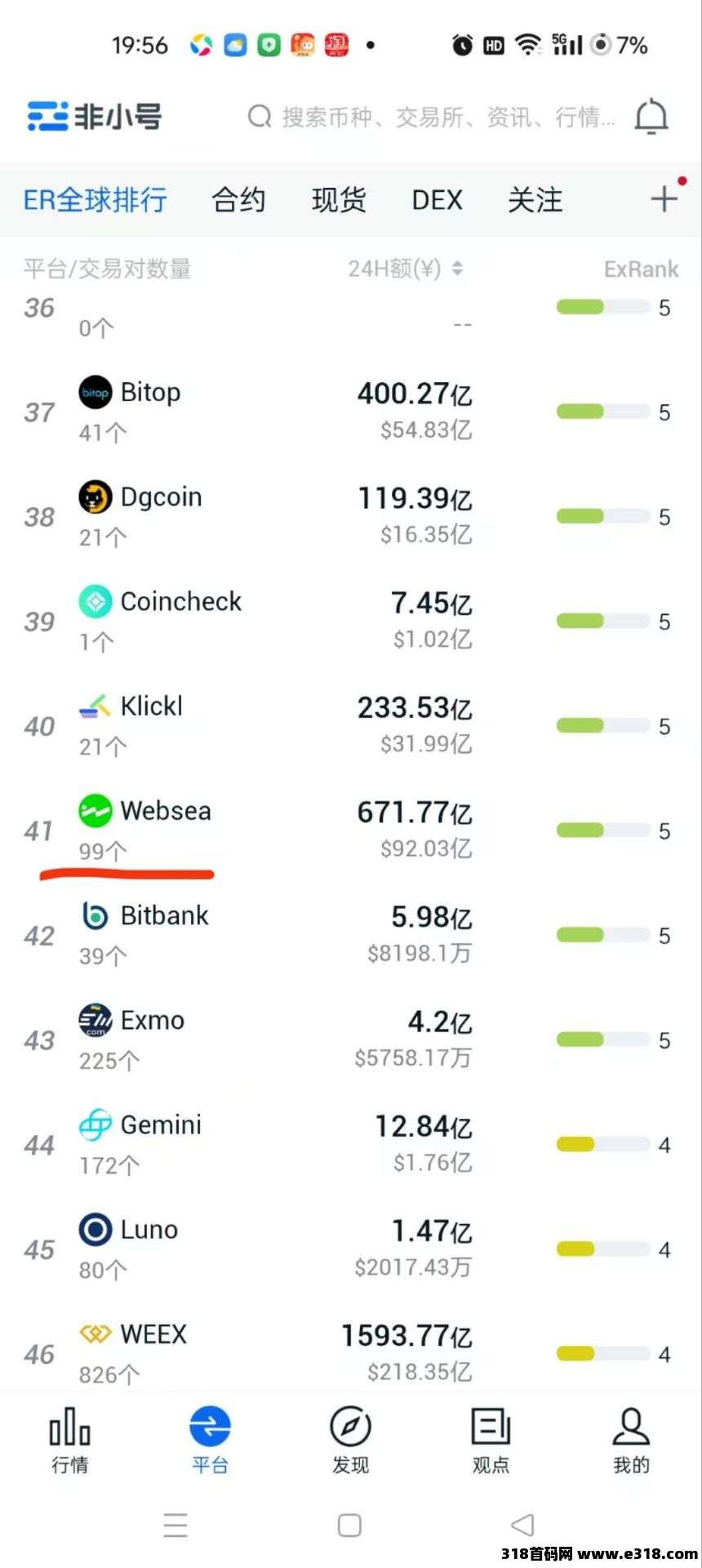Open the 关注 tab
This screenshot has height=1568, width=702.
(x=535, y=199)
